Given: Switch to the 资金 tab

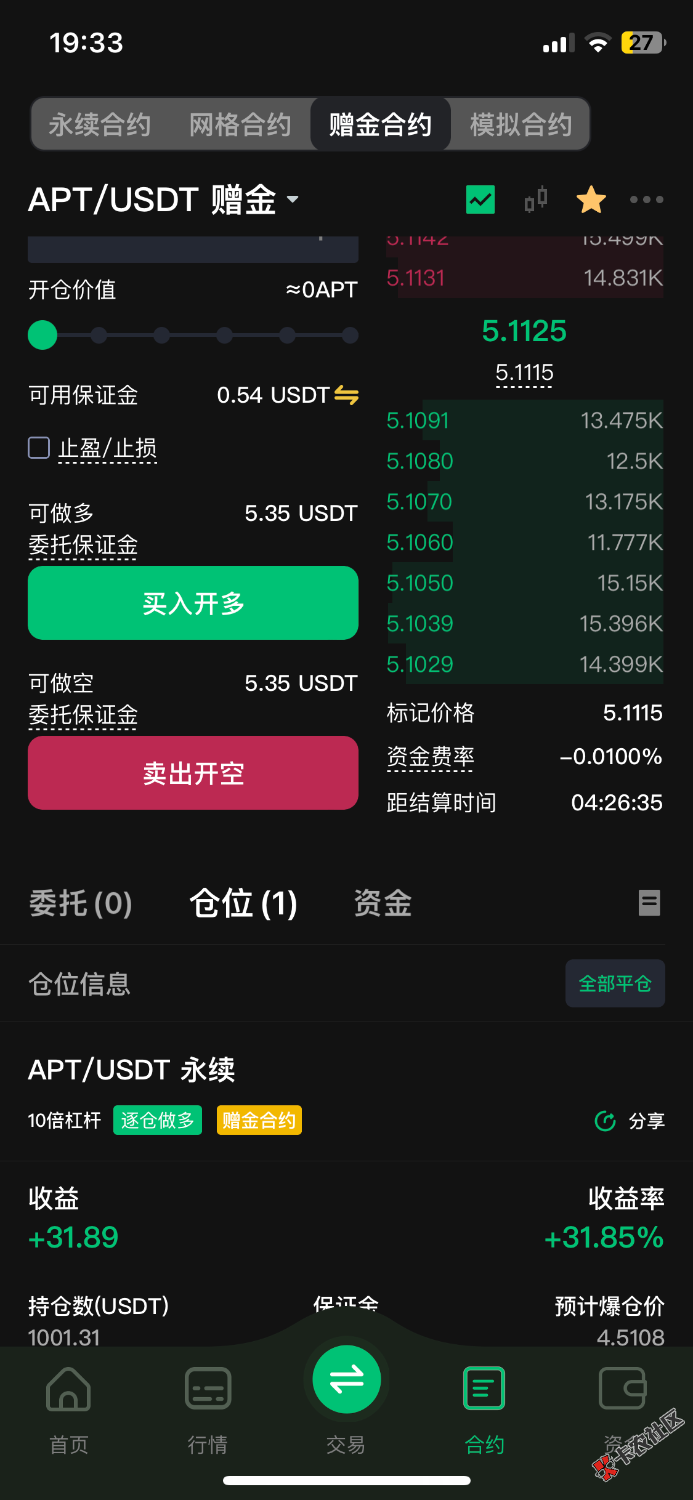Looking at the screenshot, I should coord(382,904).
